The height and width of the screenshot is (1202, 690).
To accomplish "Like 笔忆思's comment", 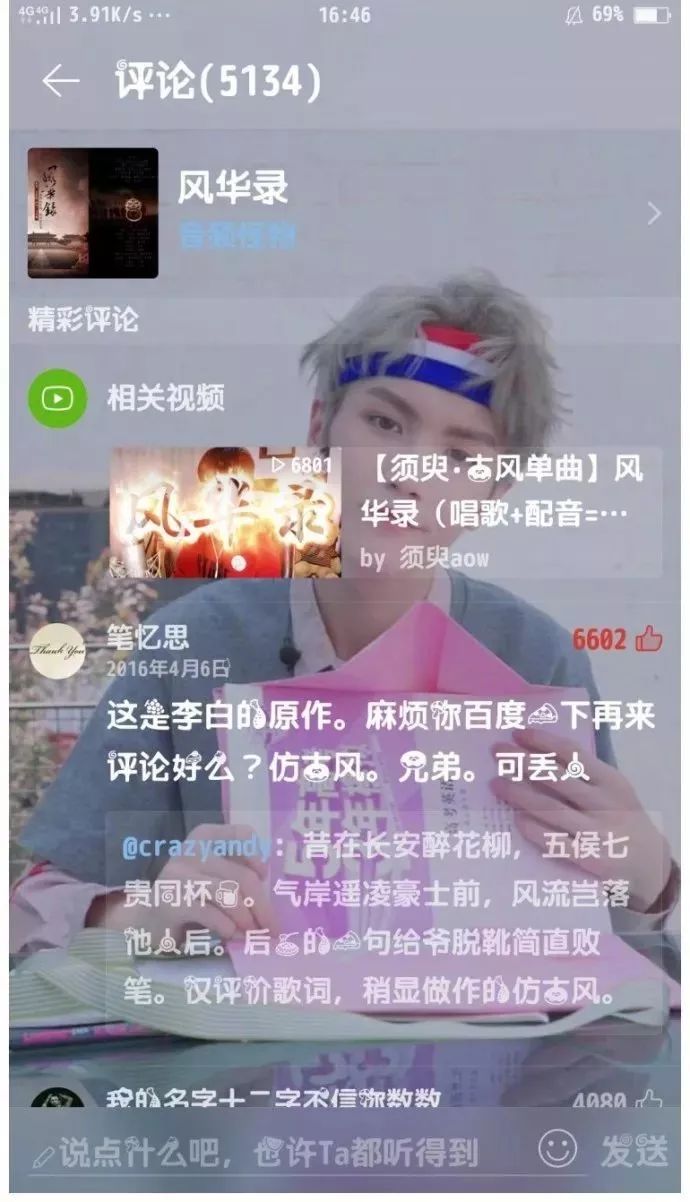I will pos(648,638).
